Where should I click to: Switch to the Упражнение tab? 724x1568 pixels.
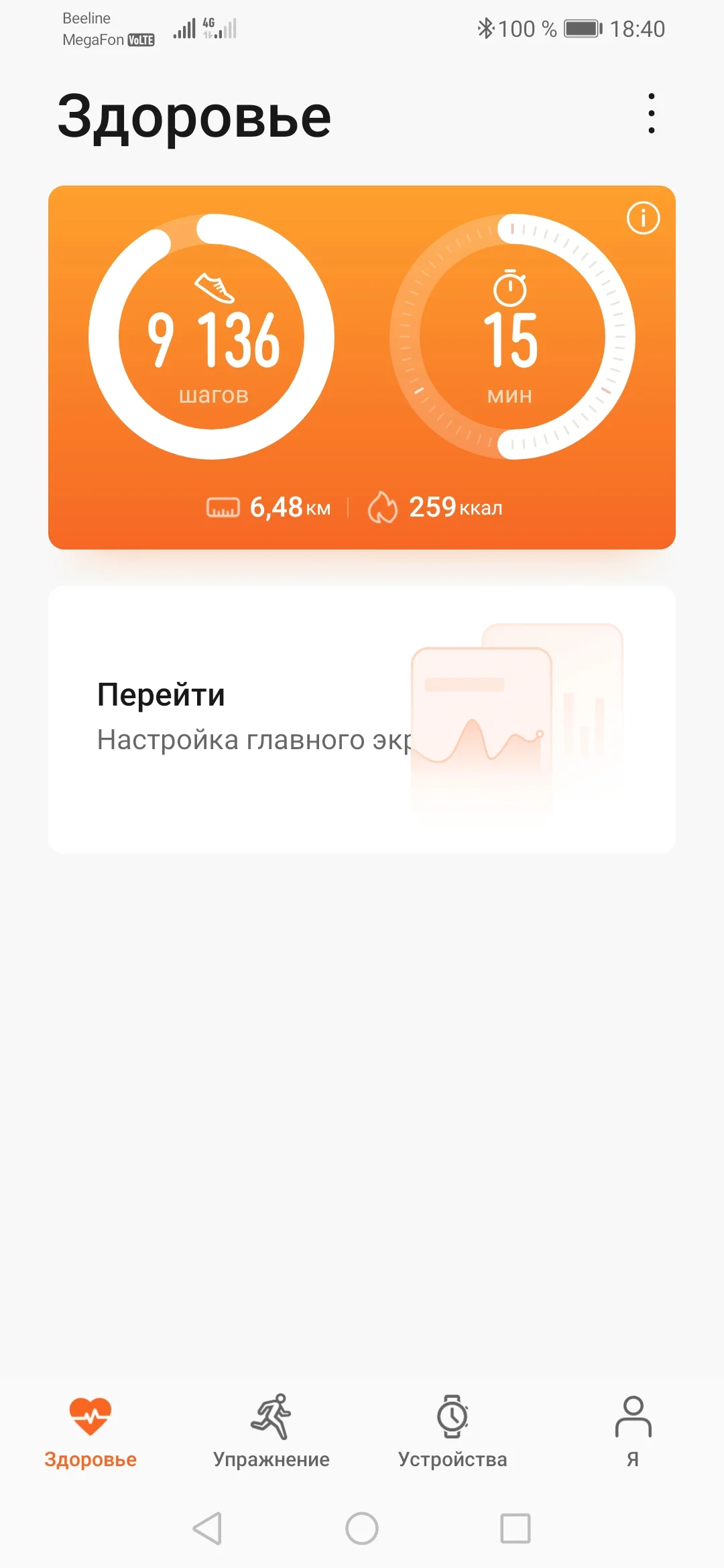tap(271, 1431)
